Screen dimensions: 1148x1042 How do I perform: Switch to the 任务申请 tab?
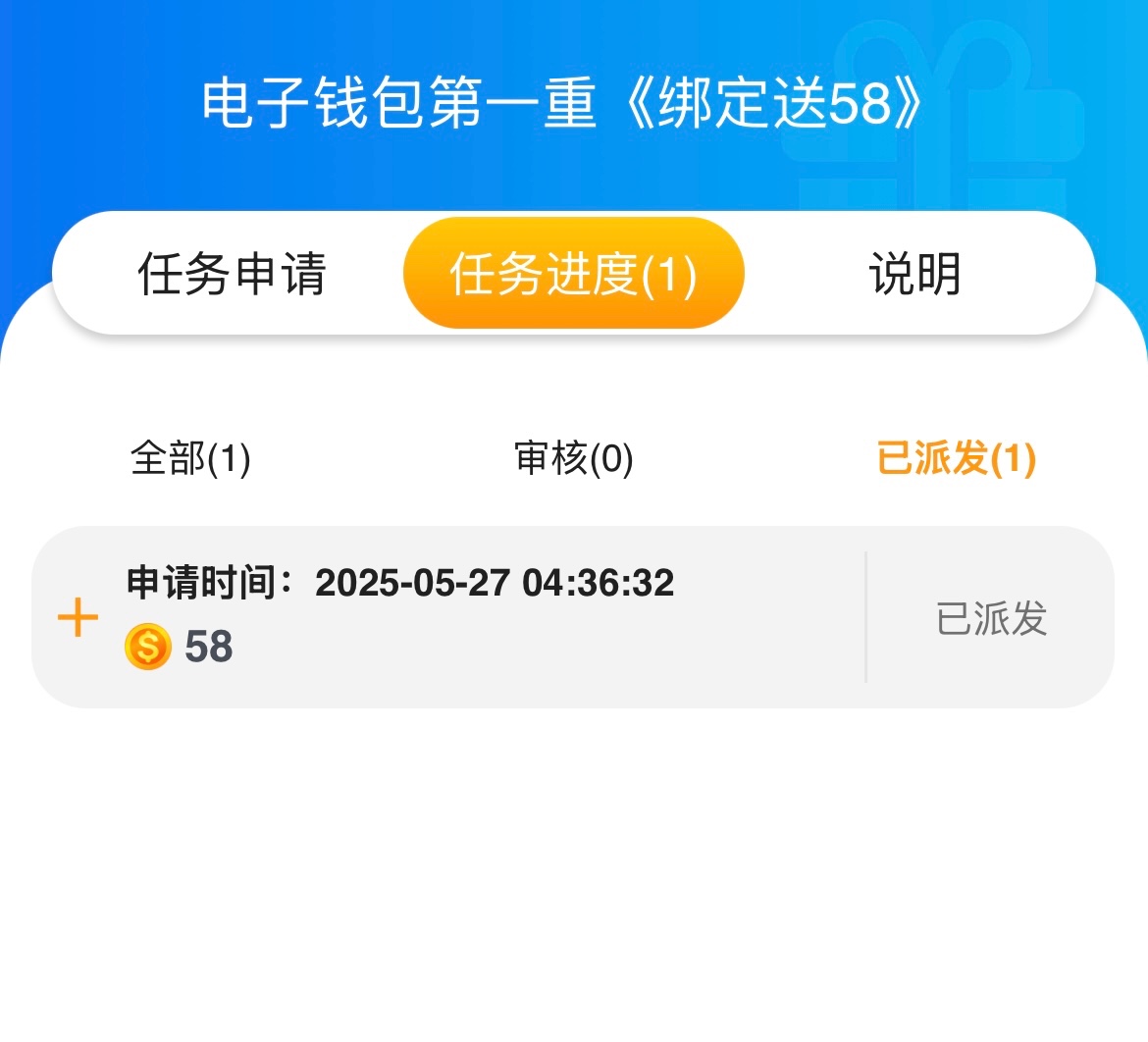click(232, 274)
